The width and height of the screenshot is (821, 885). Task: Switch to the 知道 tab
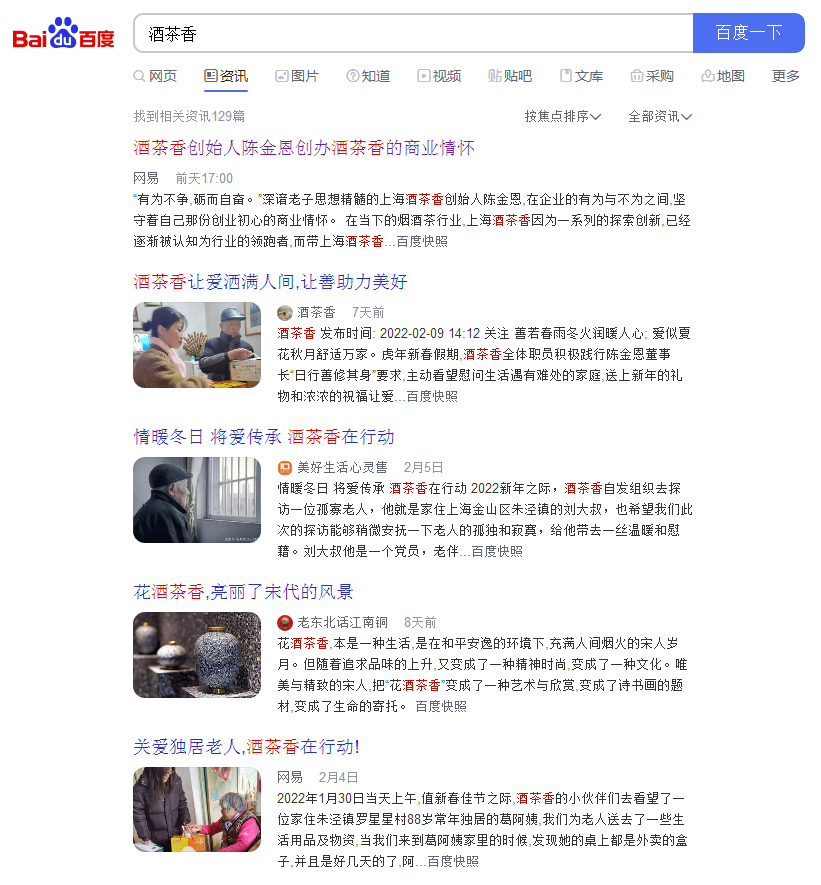(368, 76)
